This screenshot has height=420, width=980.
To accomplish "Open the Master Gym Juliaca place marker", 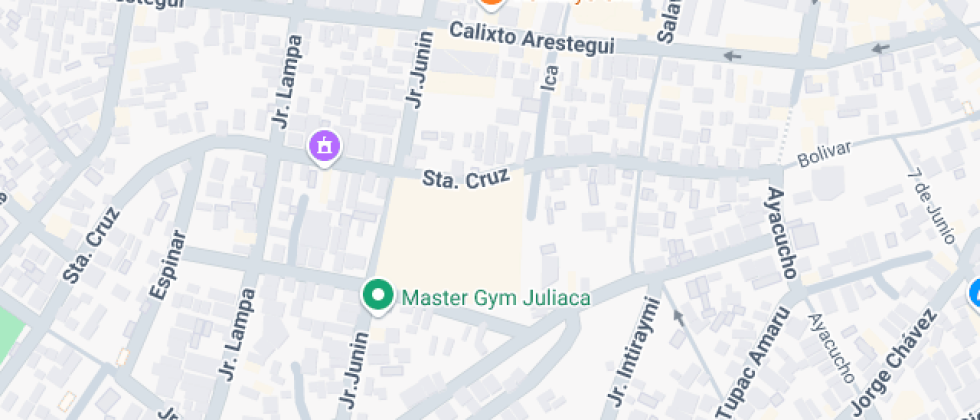I will [x=377, y=296].
